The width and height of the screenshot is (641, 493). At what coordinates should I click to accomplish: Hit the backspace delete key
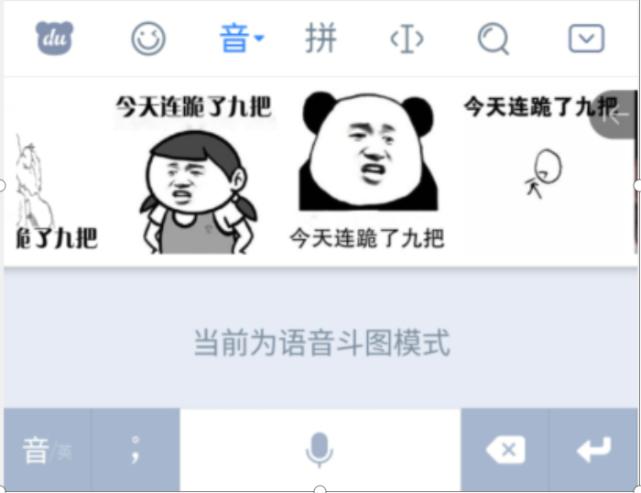[x=505, y=450]
